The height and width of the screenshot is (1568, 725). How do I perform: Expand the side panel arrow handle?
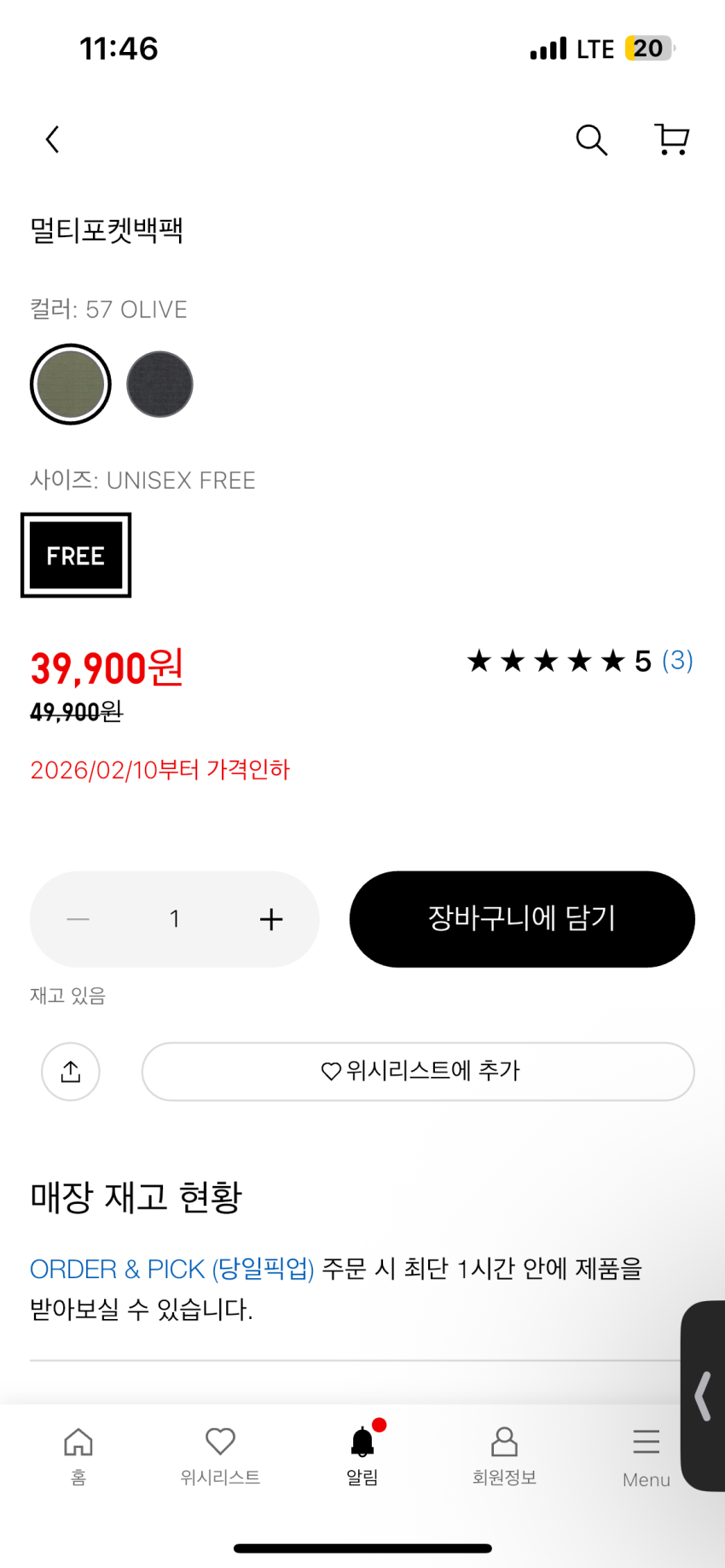pyautogui.click(x=704, y=1396)
